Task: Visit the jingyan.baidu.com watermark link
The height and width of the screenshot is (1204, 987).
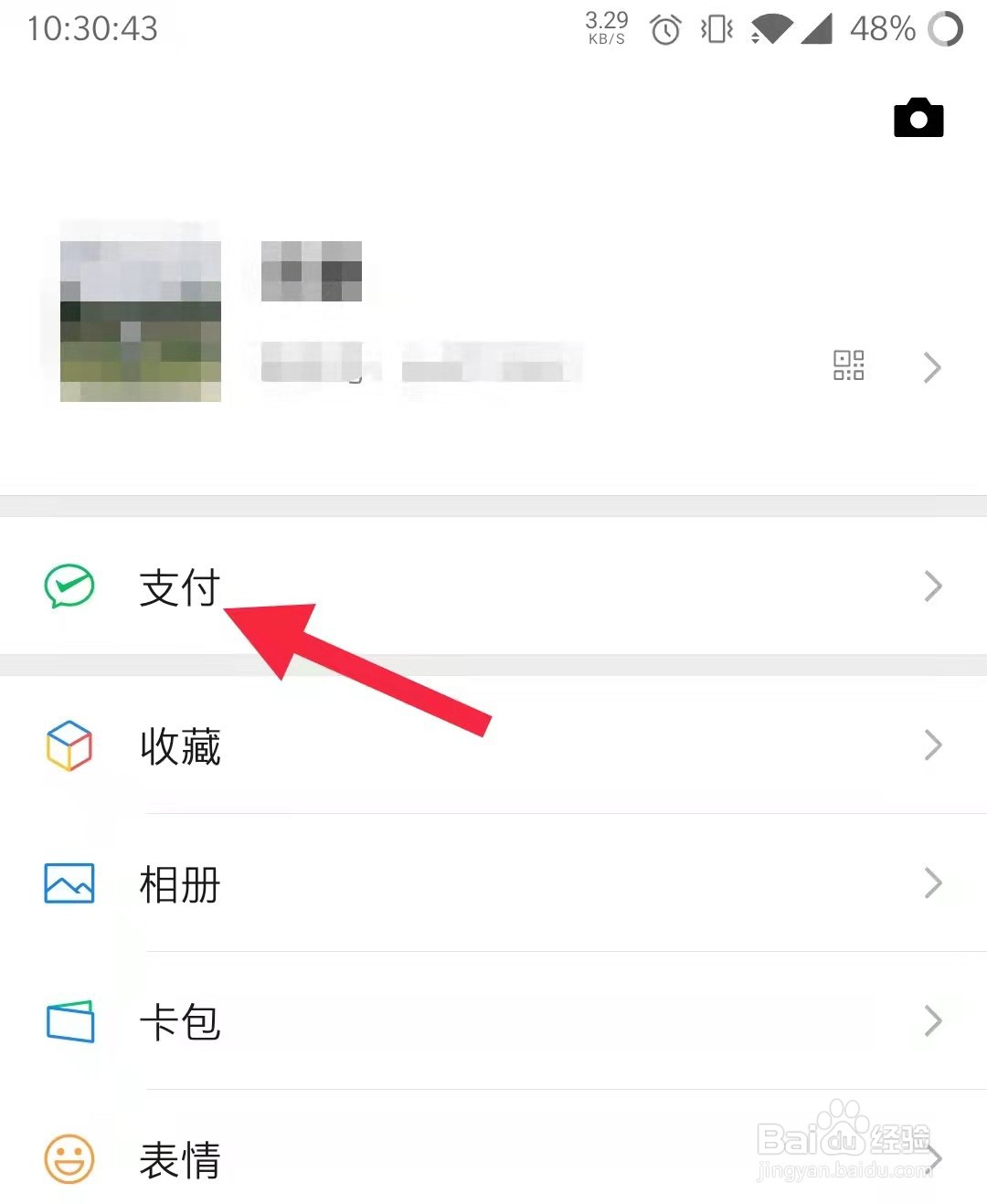Action: (x=843, y=1172)
